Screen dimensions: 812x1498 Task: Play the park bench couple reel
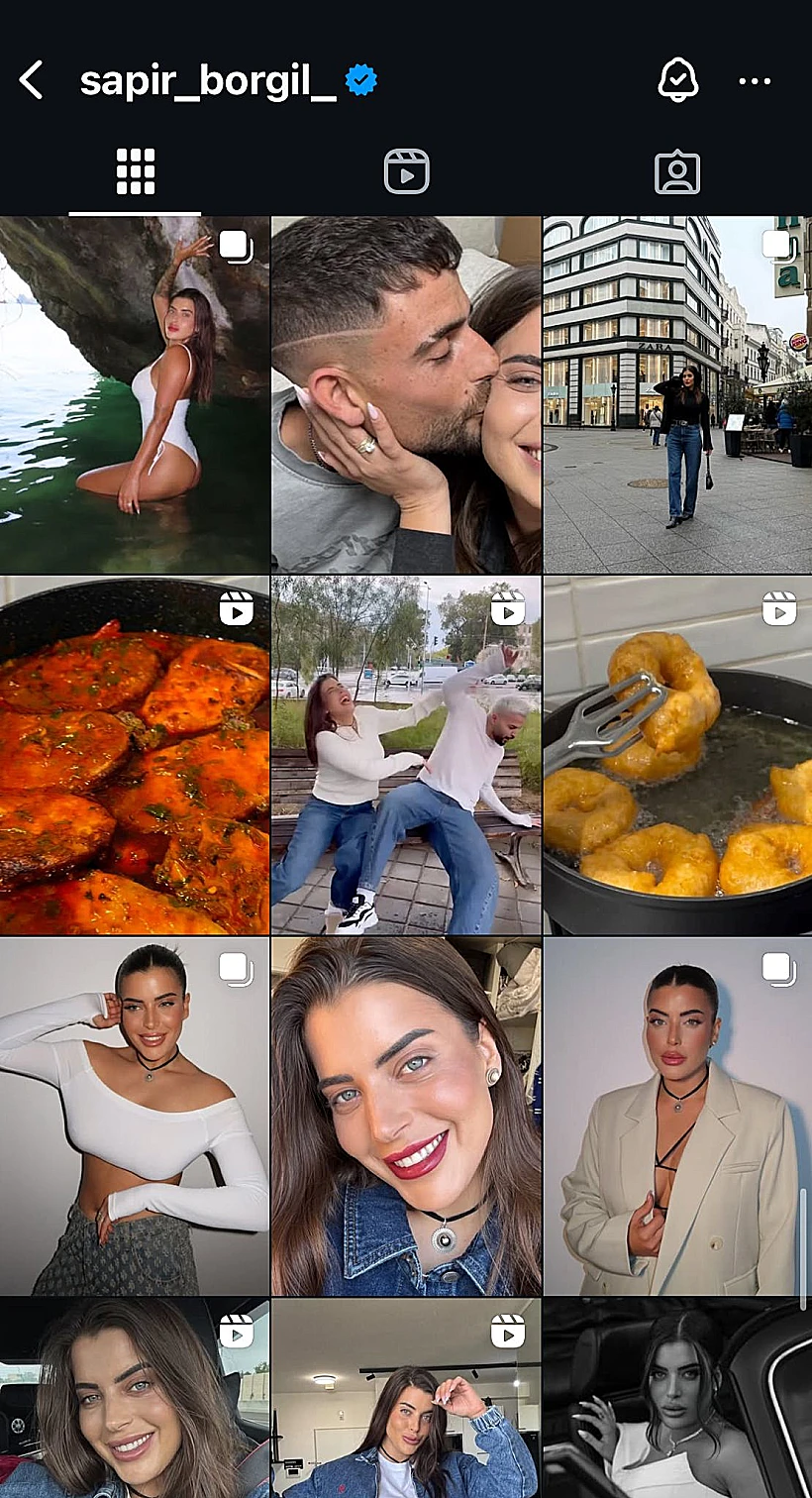click(x=406, y=755)
